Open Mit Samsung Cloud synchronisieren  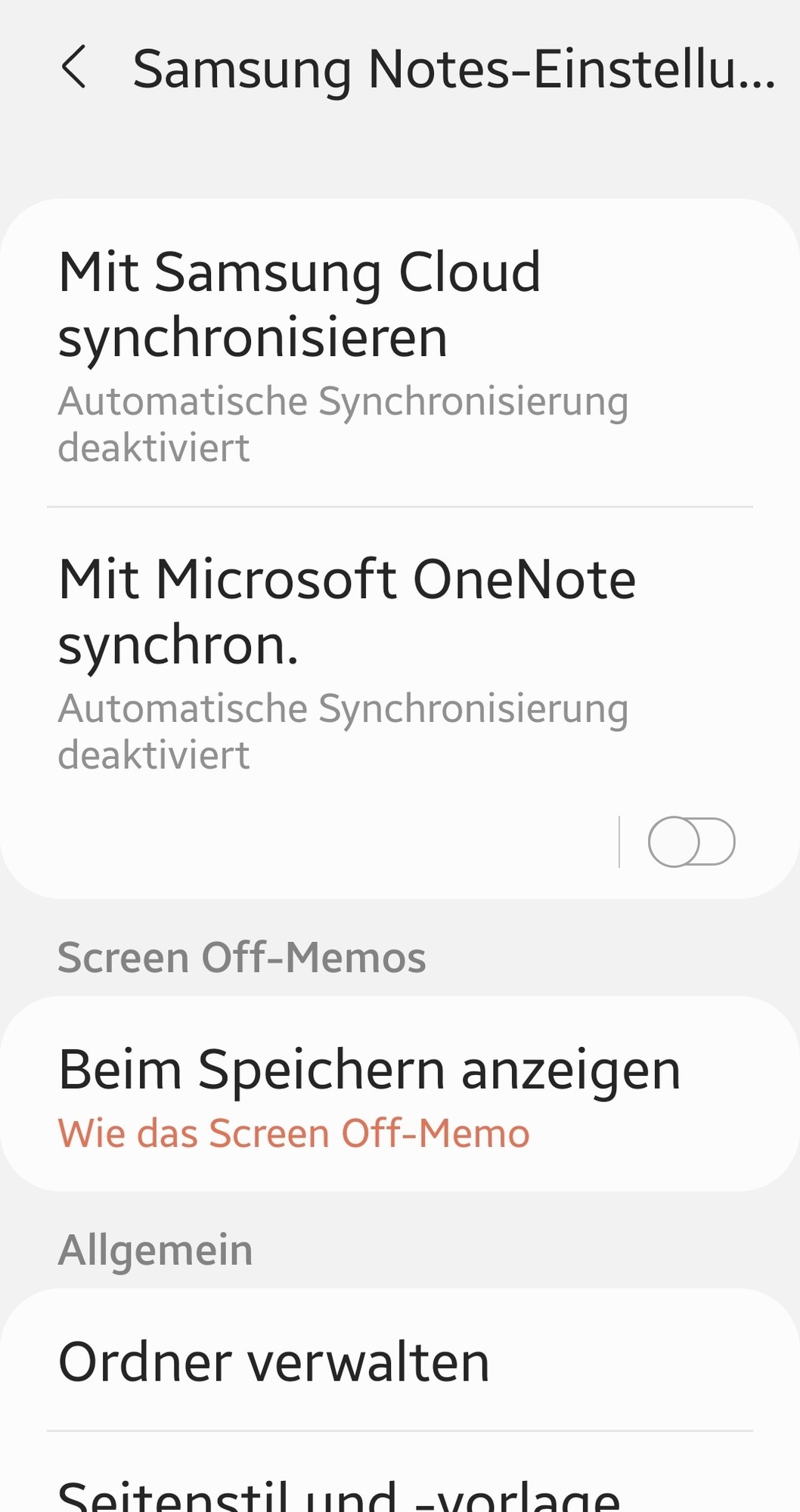click(340, 354)
